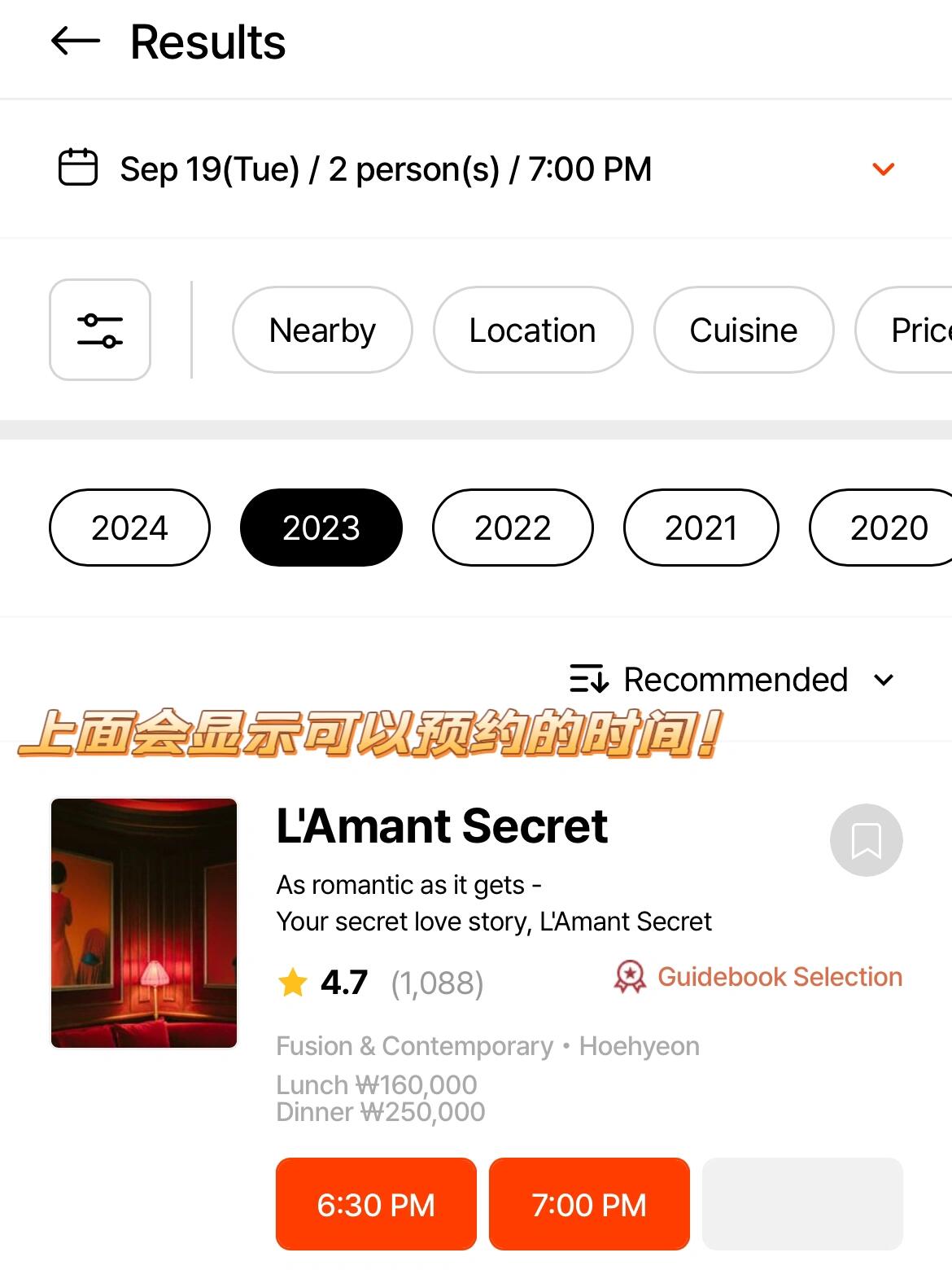Image resolution: width=952 pixels, height=1270 pixels.
Task: Open the Cuisine filter
Action: pos(744,330)
